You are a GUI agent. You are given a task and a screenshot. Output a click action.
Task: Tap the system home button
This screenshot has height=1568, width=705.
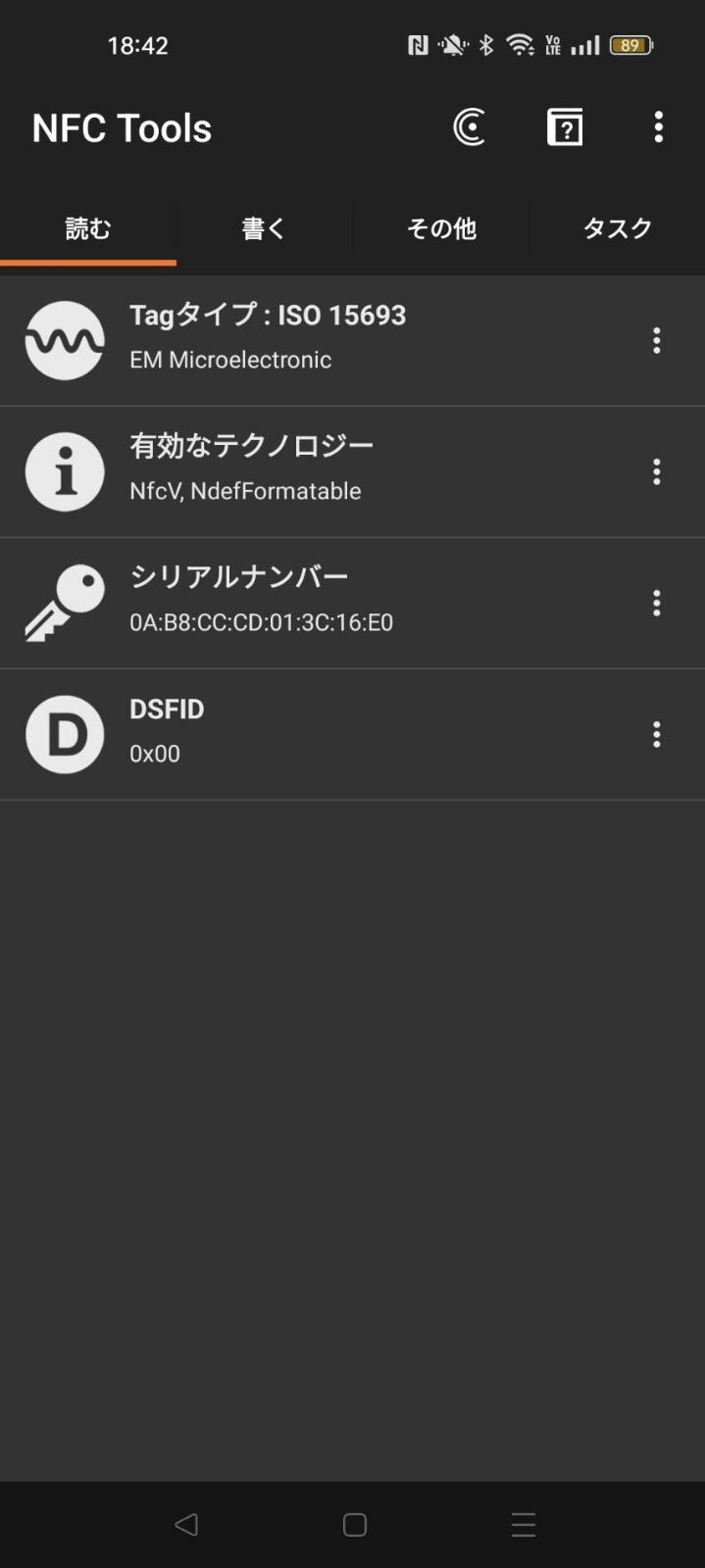(354, 1524)
